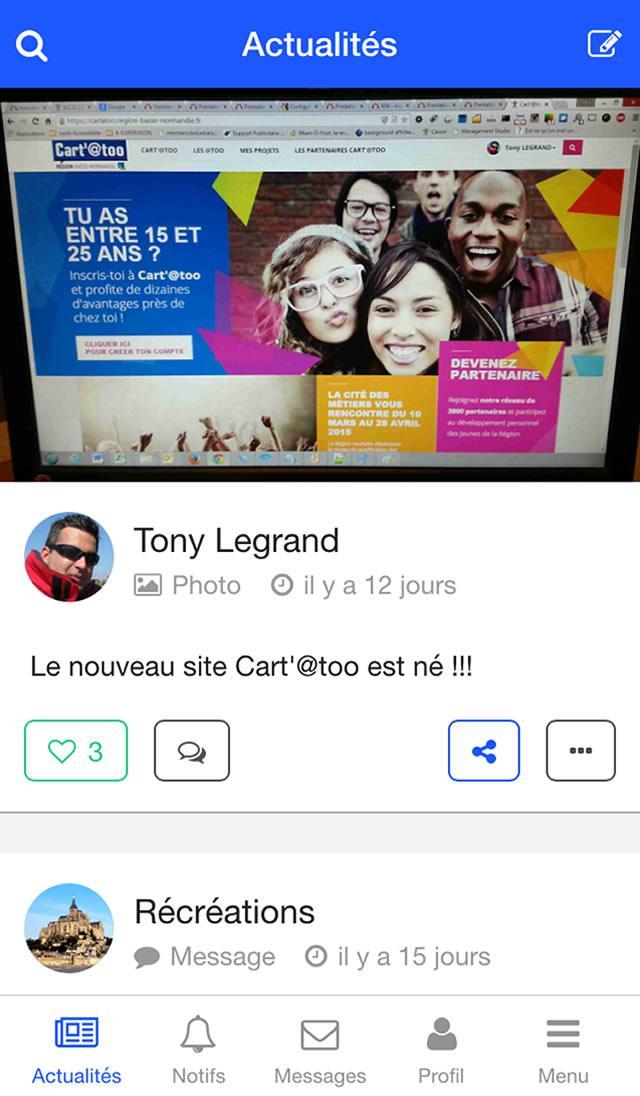The image size is (640, 1096).
Task: Open the search icon in the header
Action: coord(31,45)
